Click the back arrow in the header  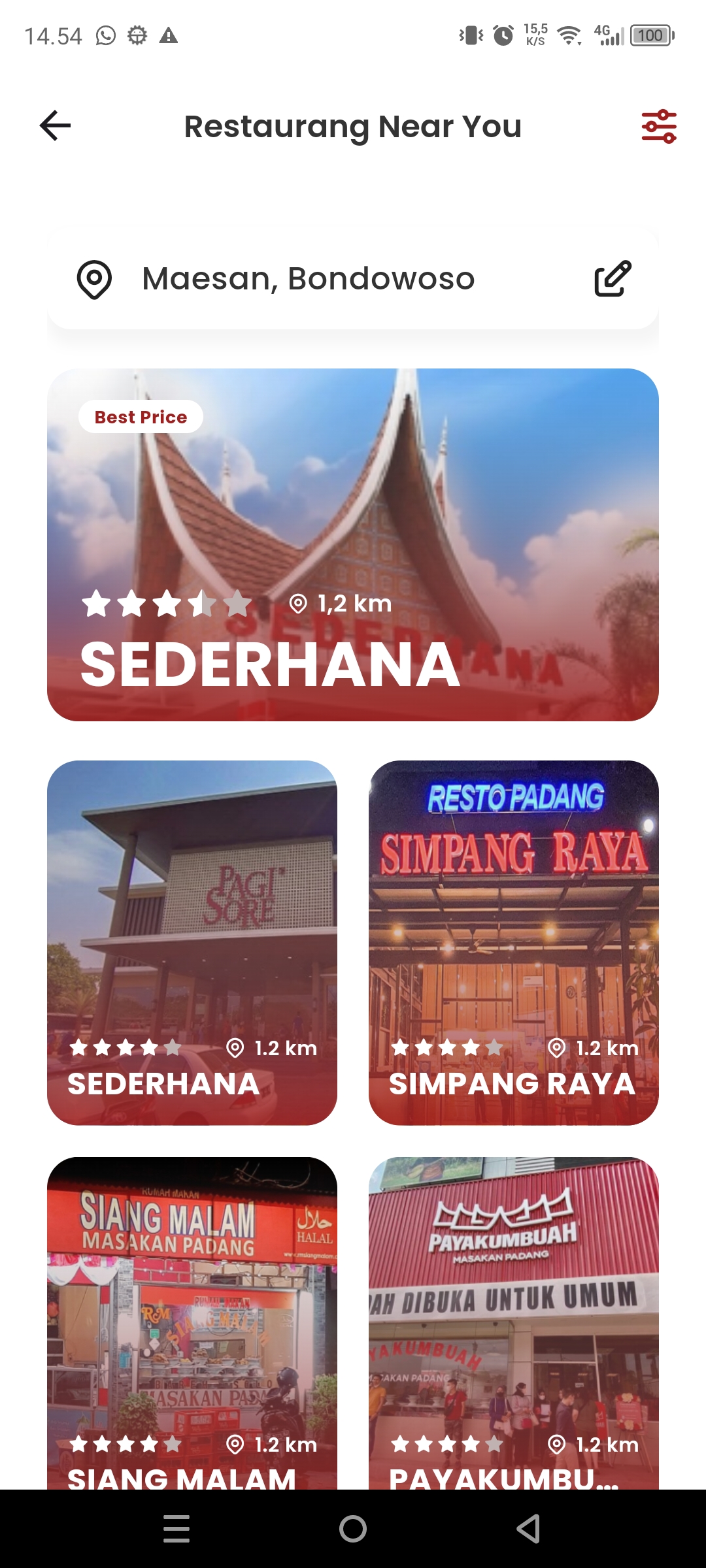pyautogui.click(x=55, y=125)
